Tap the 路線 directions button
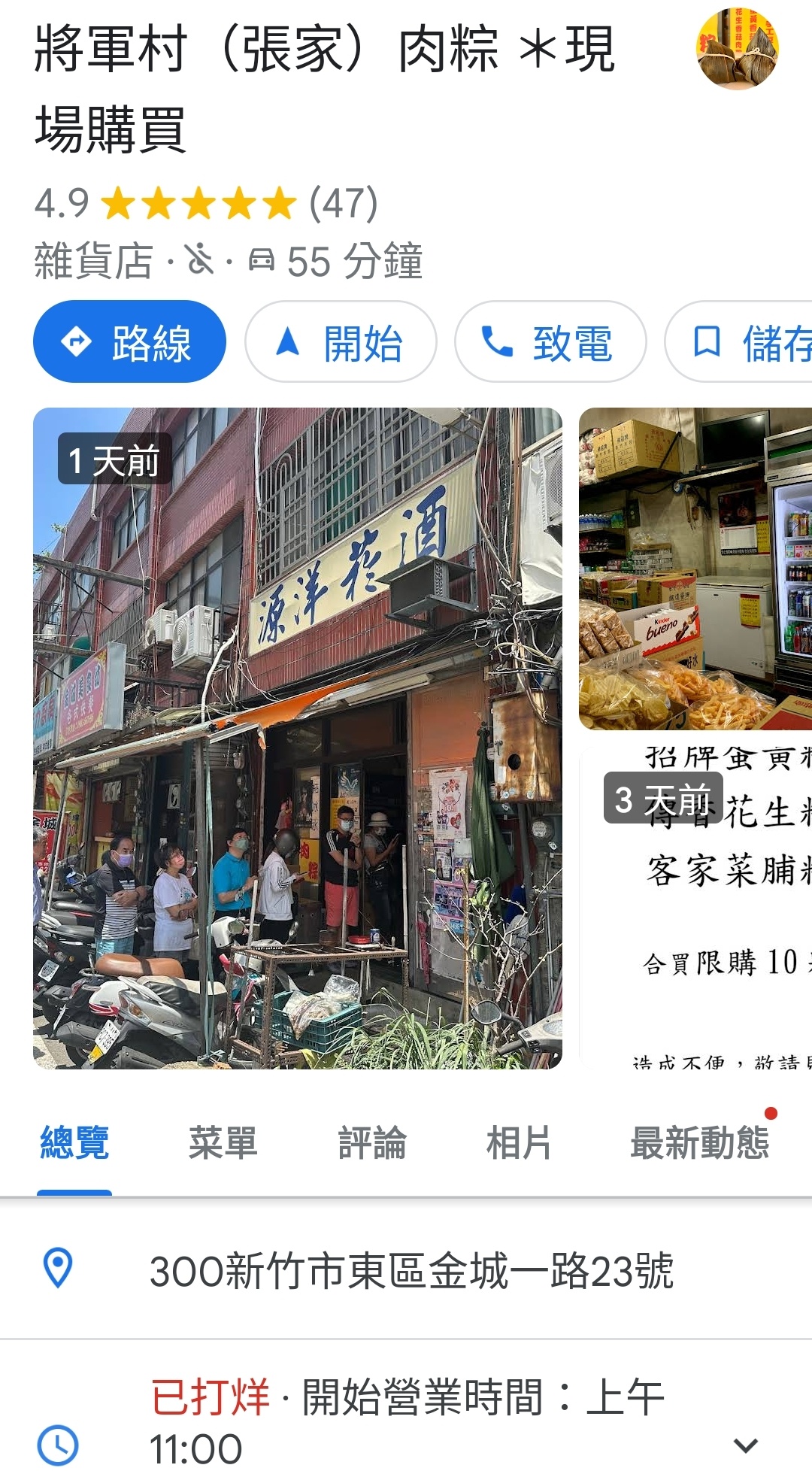This screenshot has height=1471, width=812. point(129,342)
